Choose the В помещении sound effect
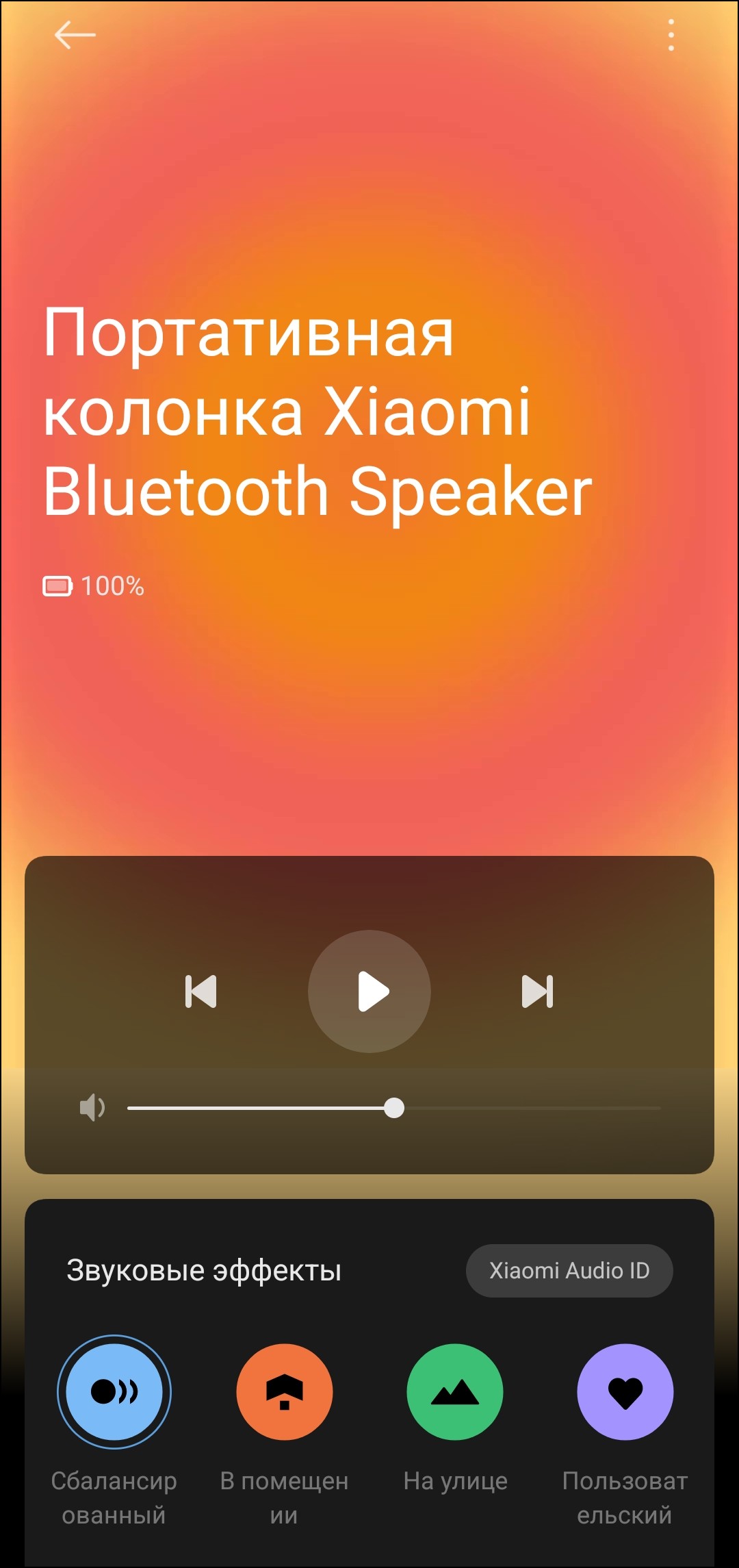 pos(285,1391)
